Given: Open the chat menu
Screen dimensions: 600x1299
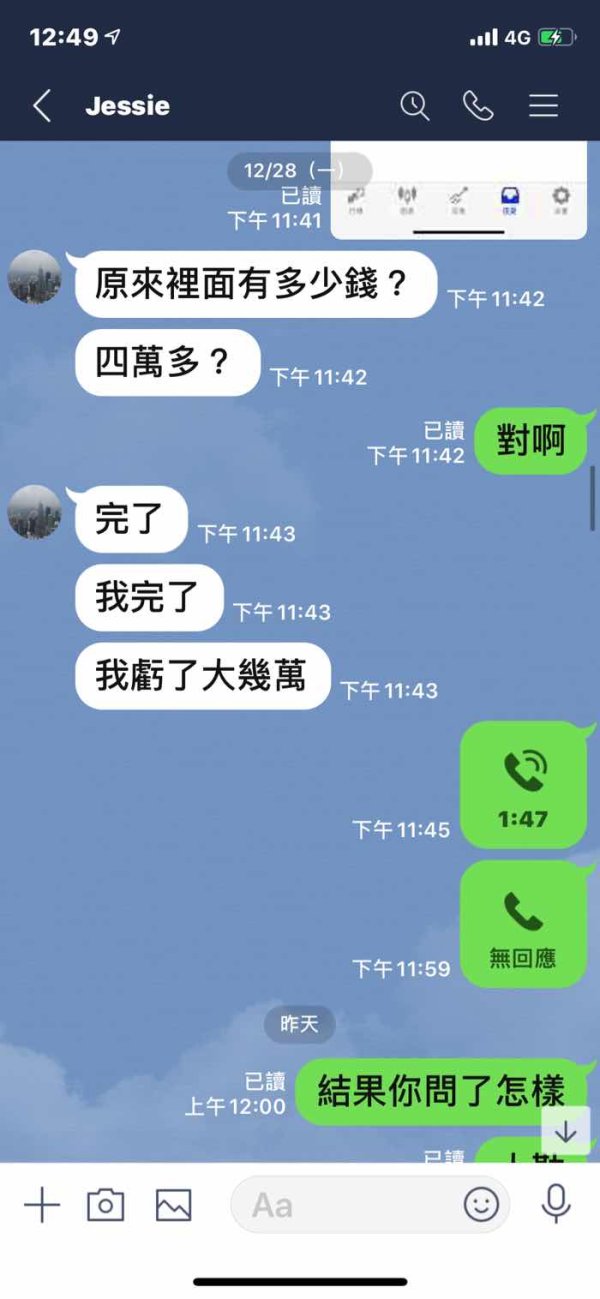Looking at the screenshot, I should point(543,106).
